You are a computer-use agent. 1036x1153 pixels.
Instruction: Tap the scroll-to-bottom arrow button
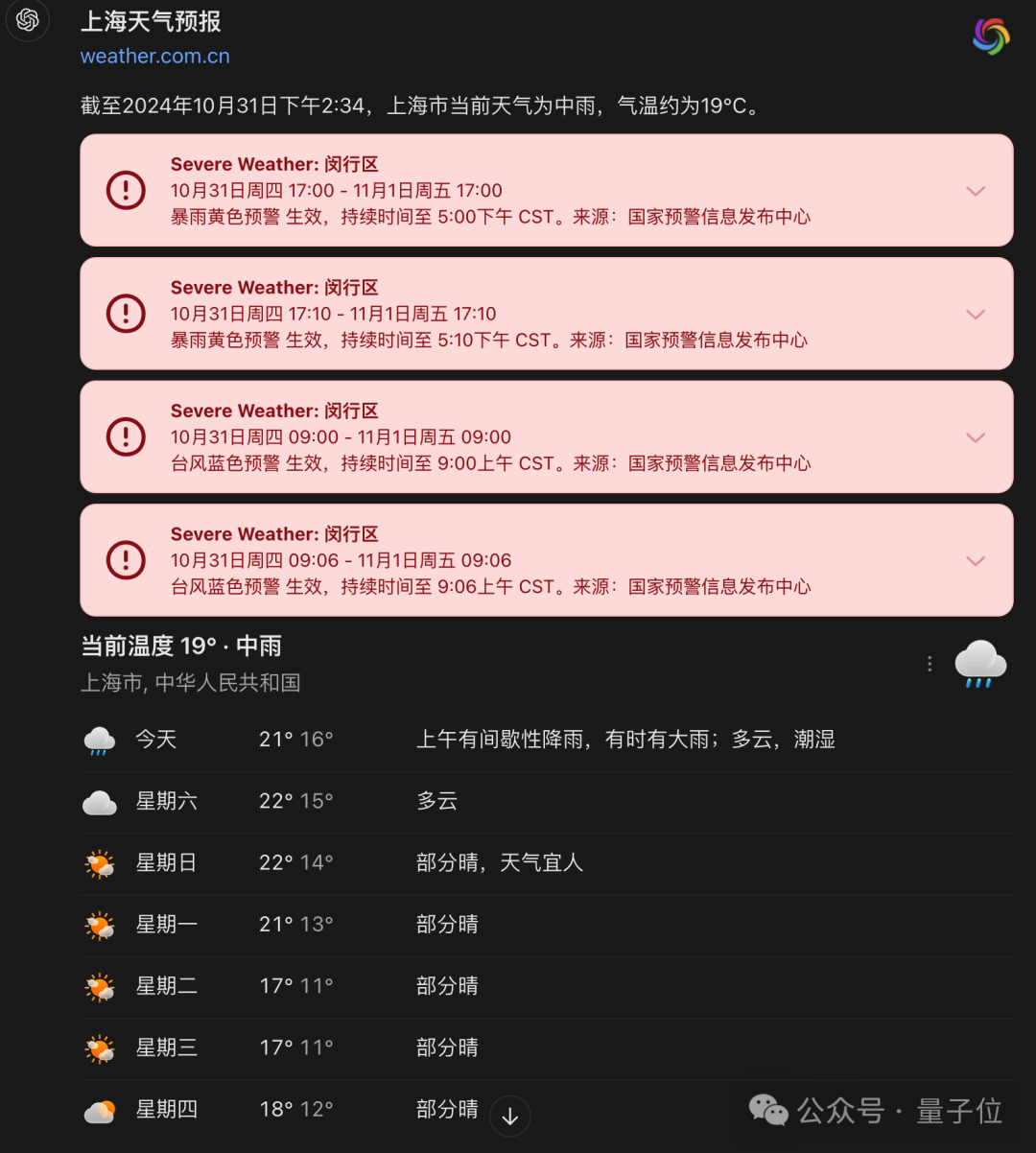[x=510, y=1116]
